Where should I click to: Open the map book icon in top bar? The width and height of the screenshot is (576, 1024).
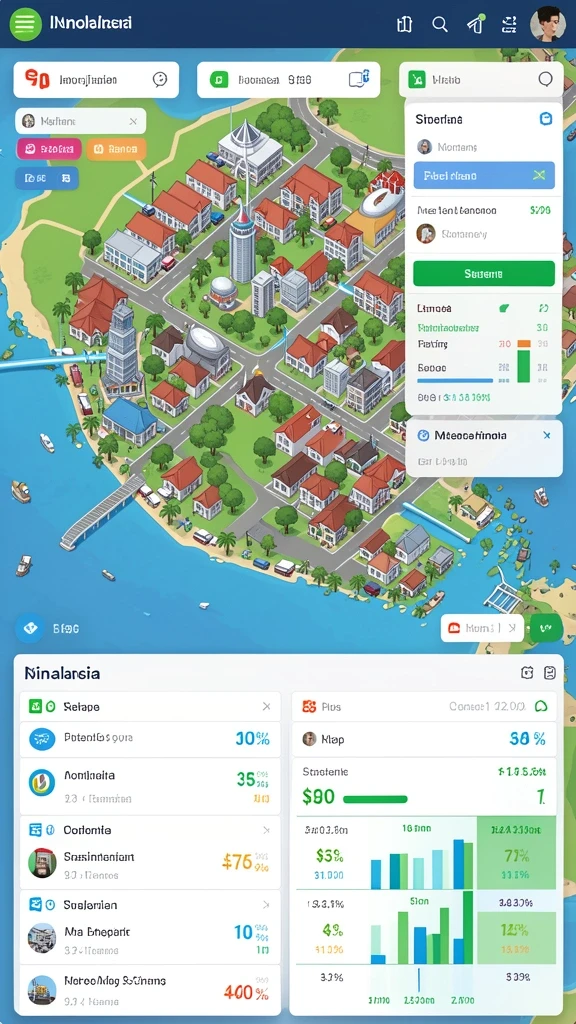pyautogui.click(x=404, y=24)
